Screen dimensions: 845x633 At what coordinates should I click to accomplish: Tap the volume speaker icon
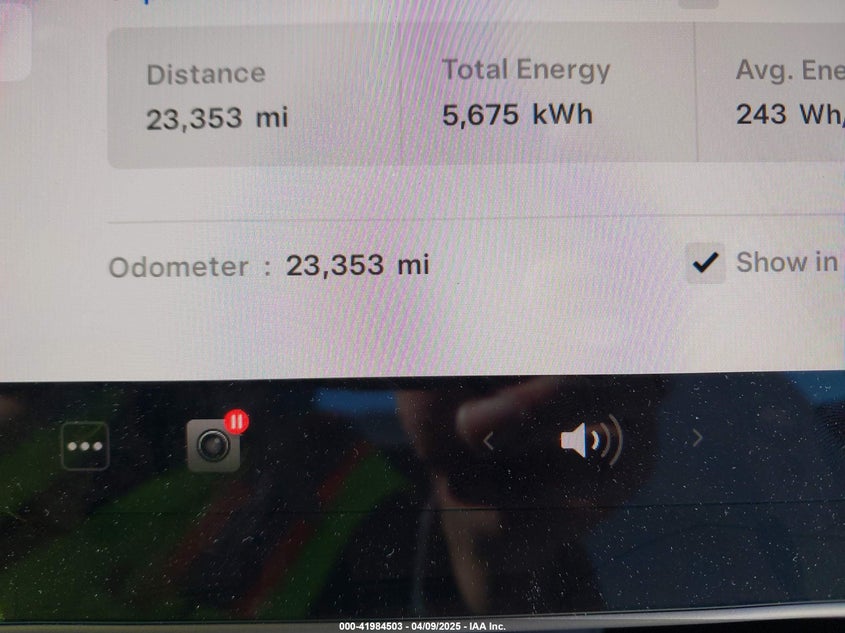[x=590, y=440]
